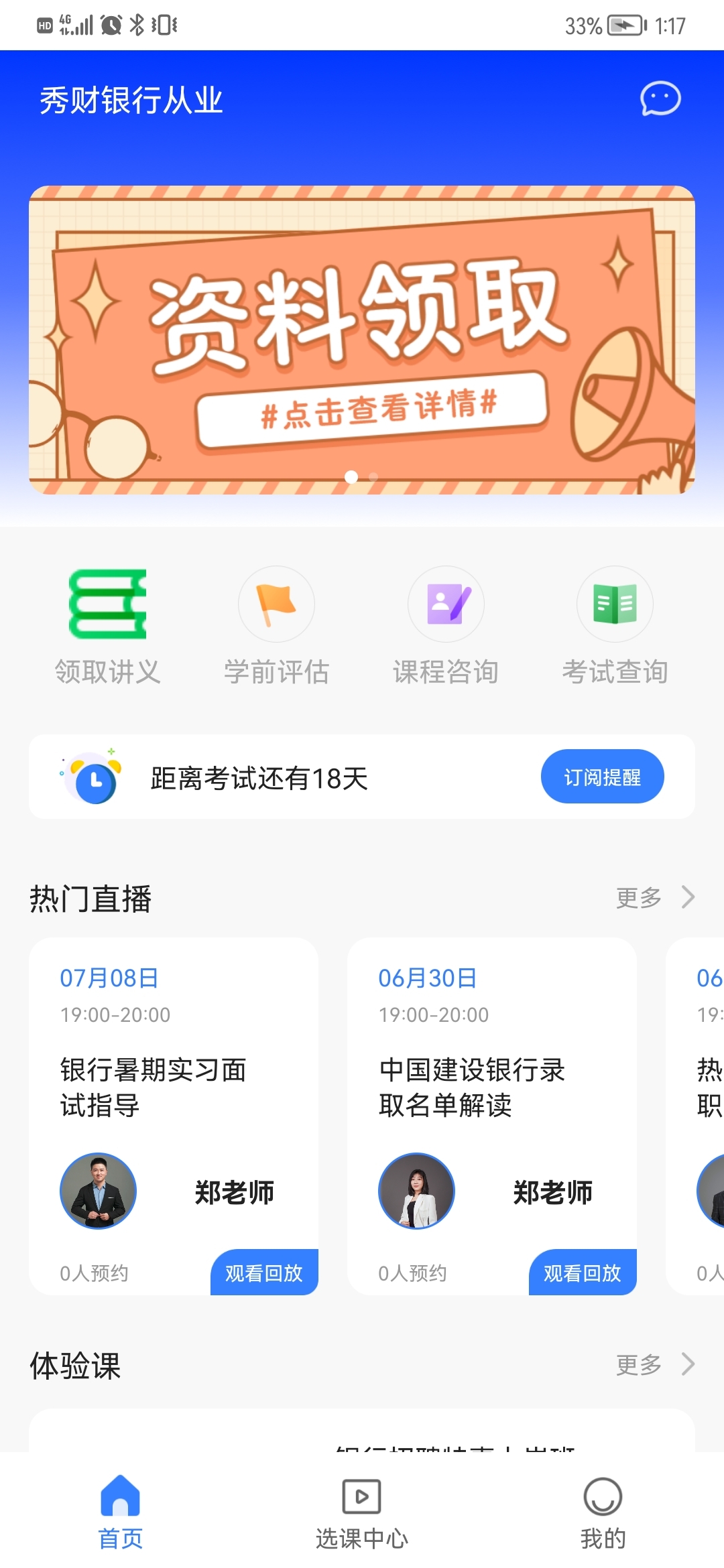Image resolution: width=724 pixels, height=1568 pixels.
Task: Tap the 订阅提醒 button
Action: tap(602, 777)
